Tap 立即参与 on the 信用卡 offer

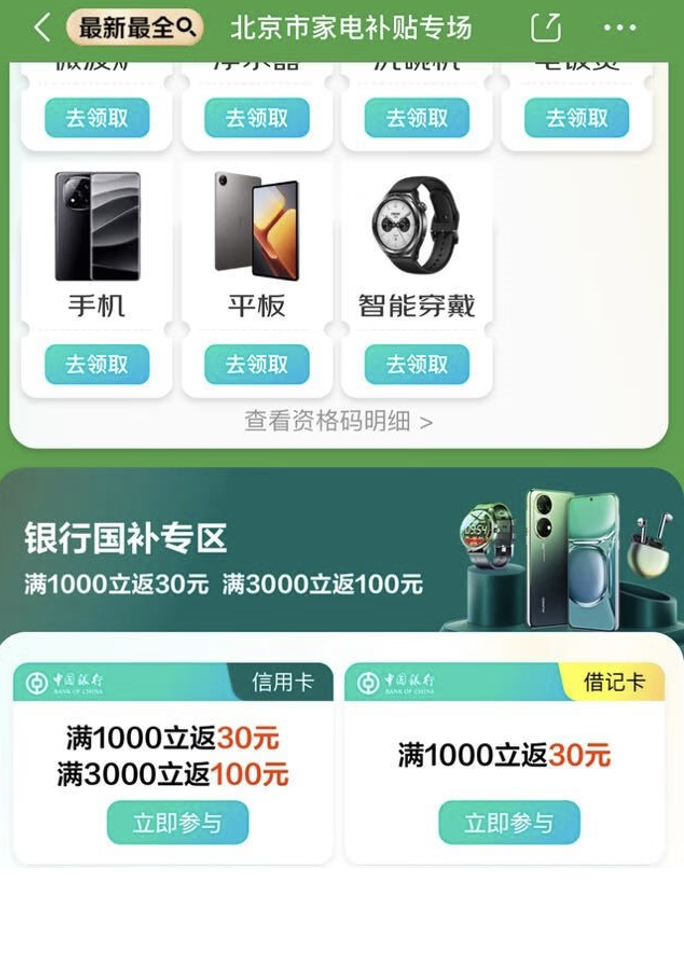point(178,823)
